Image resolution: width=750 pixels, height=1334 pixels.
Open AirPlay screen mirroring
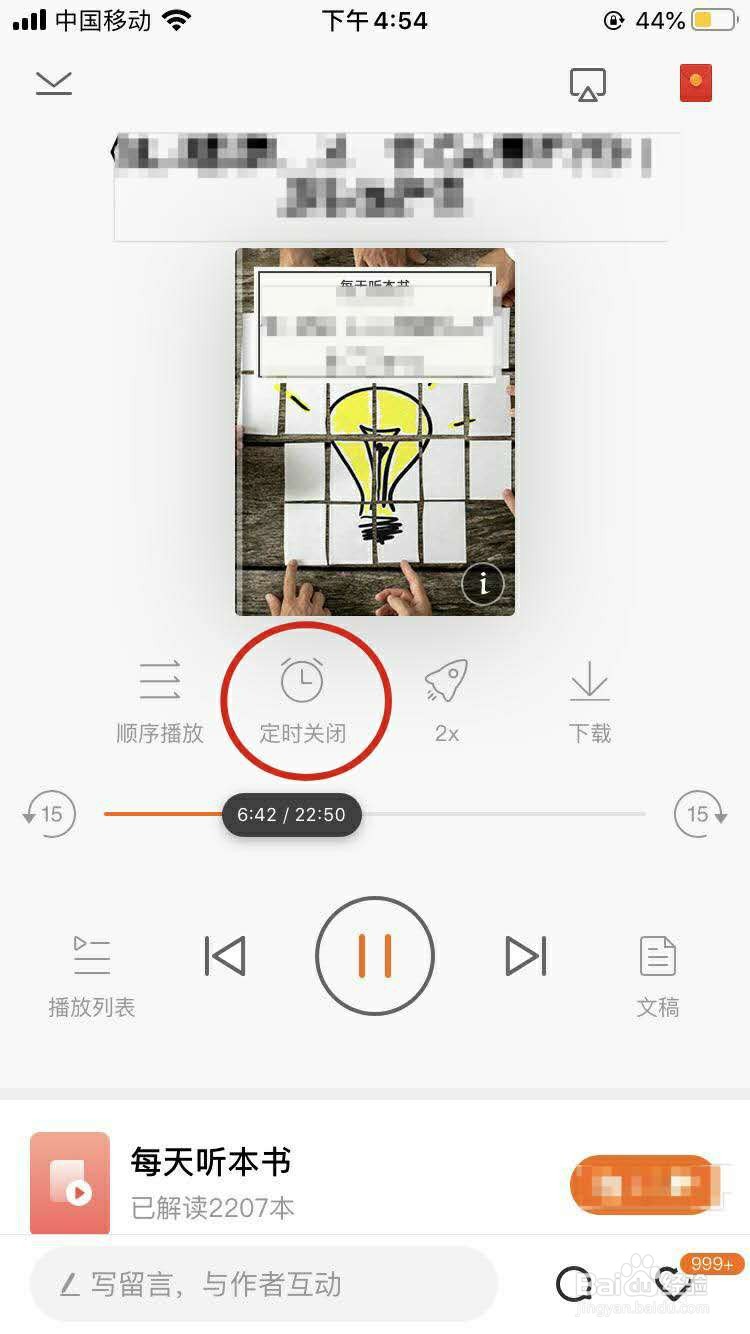[588, 84]
